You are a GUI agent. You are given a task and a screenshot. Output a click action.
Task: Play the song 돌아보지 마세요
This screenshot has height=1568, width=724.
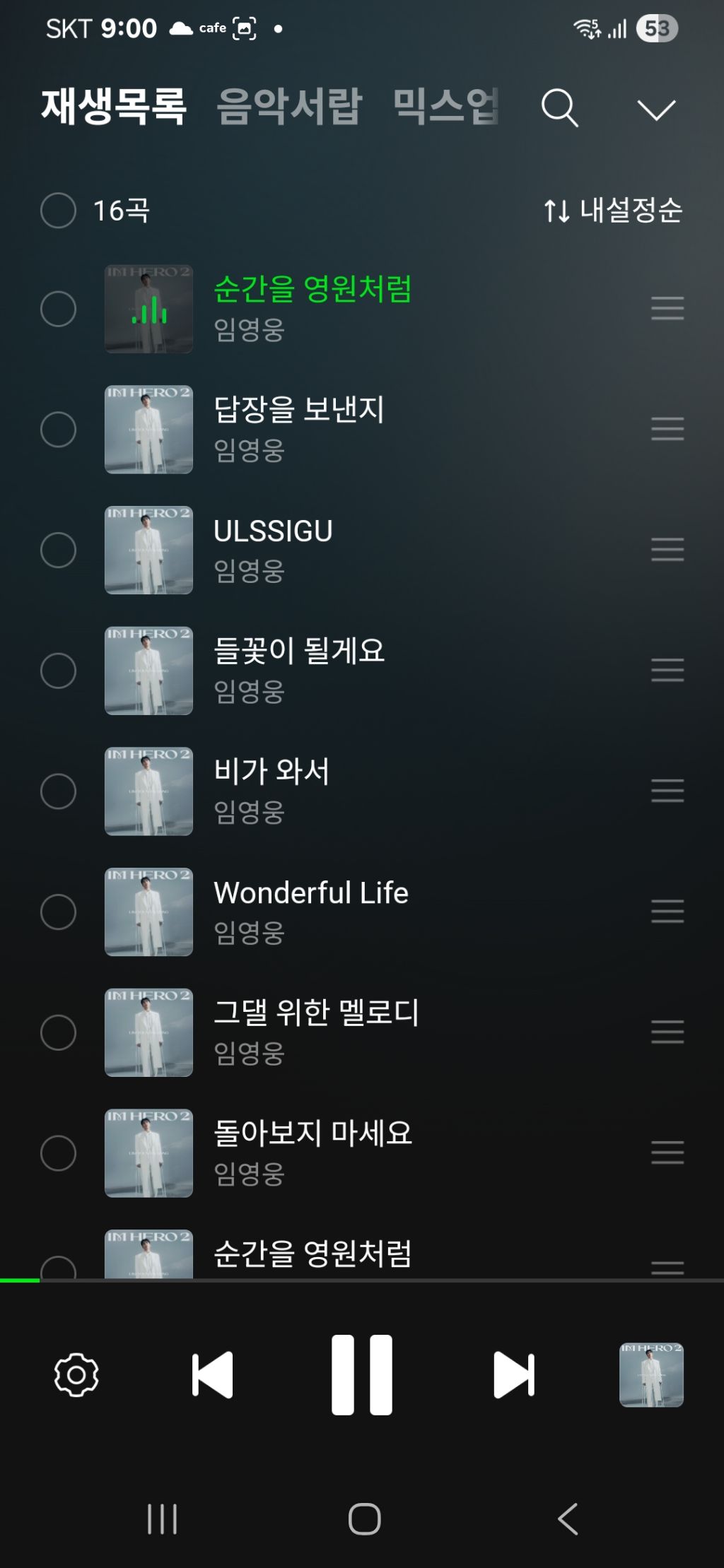313,1133
